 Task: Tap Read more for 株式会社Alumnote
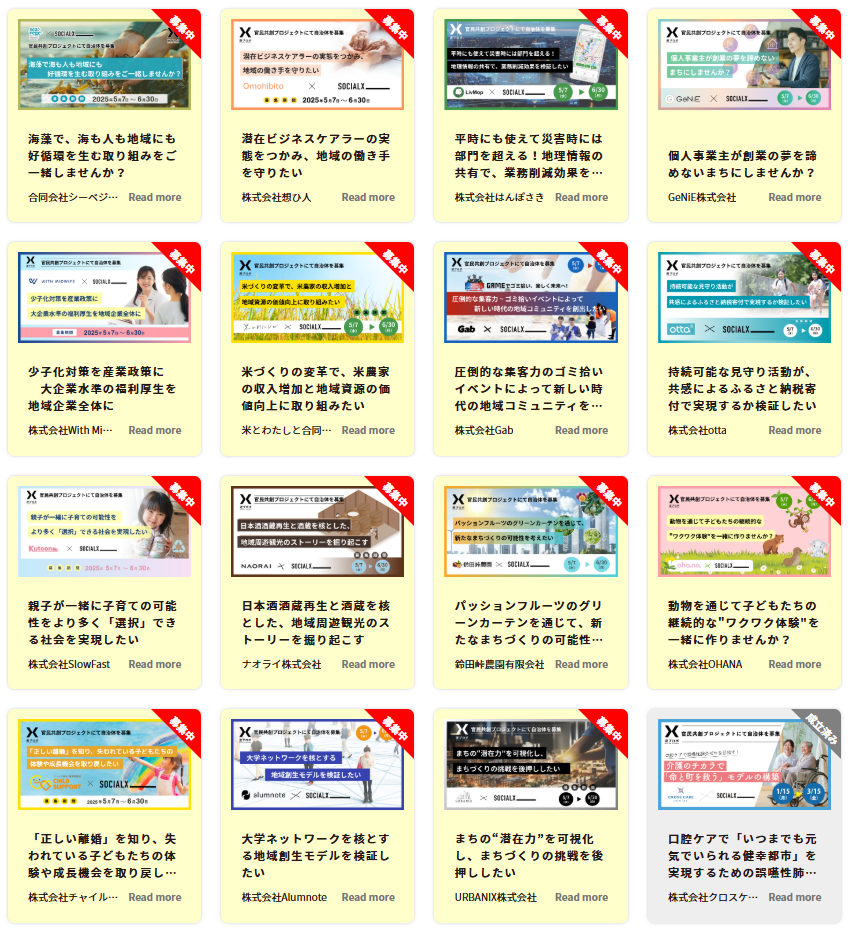(x=368, y=897)
